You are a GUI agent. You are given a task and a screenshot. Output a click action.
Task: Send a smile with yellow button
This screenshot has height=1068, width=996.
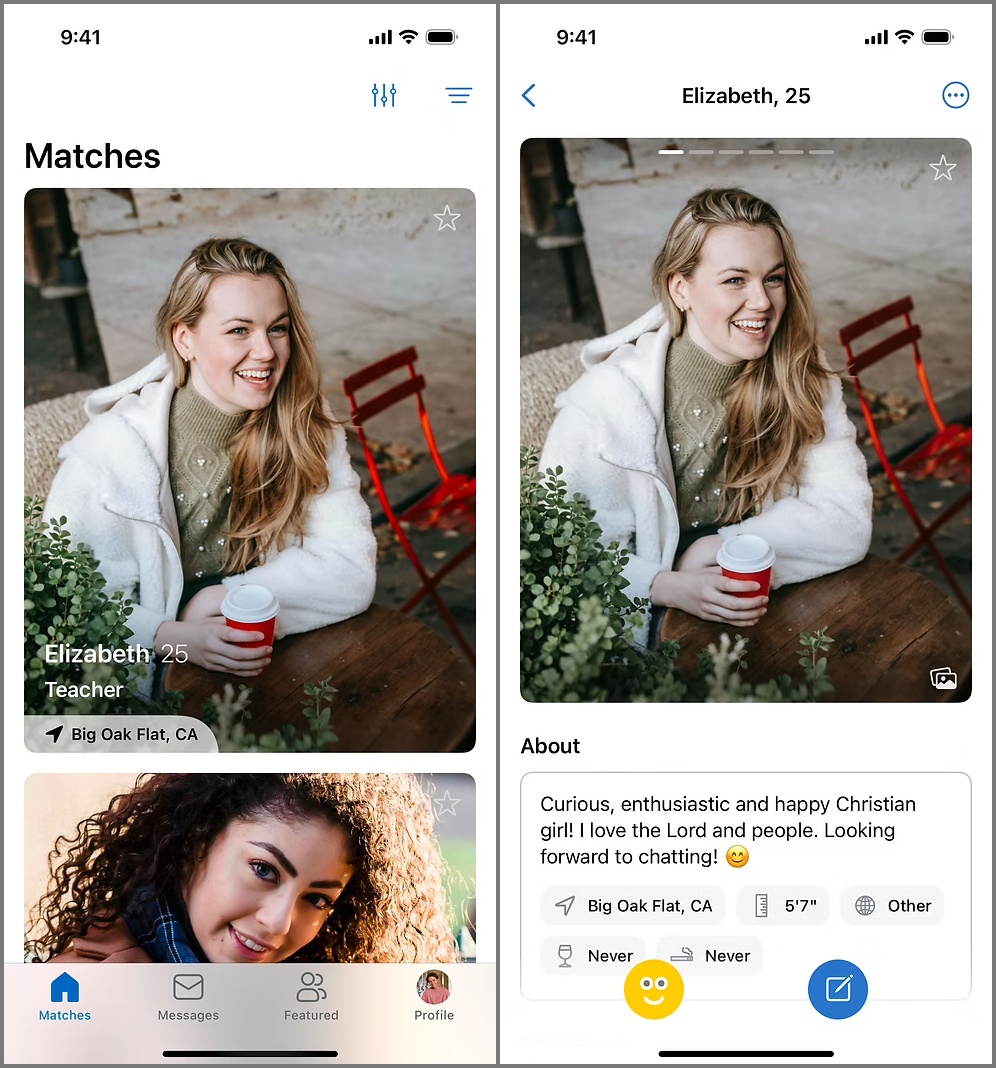(x=654, y=990)
